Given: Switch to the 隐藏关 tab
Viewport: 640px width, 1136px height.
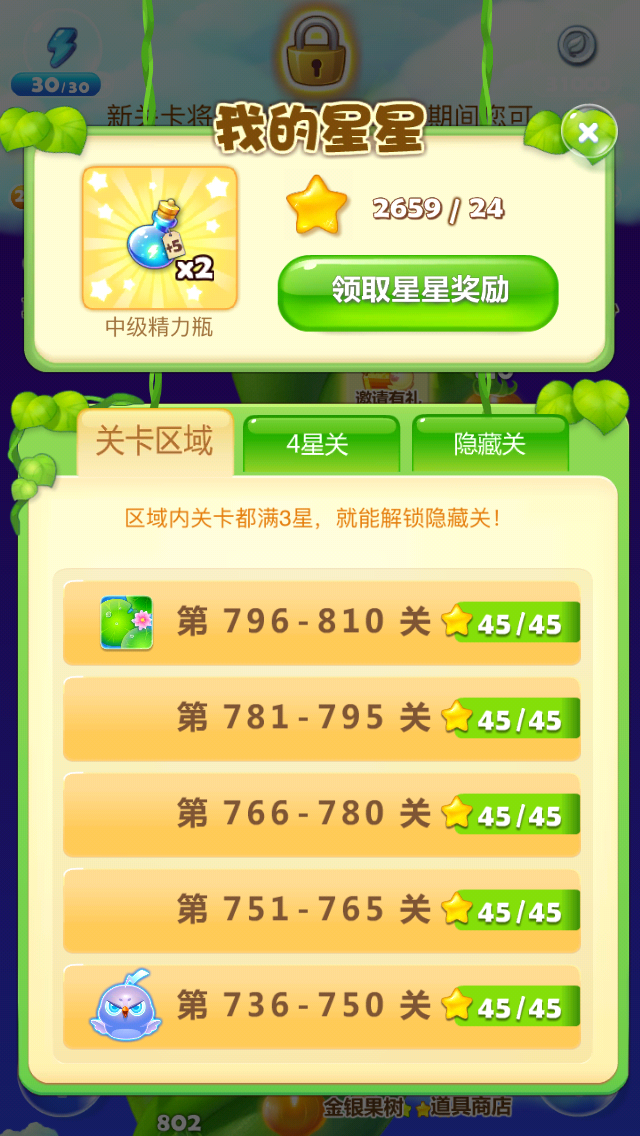Looking at the screenshot, I should (x=490, y=444).
